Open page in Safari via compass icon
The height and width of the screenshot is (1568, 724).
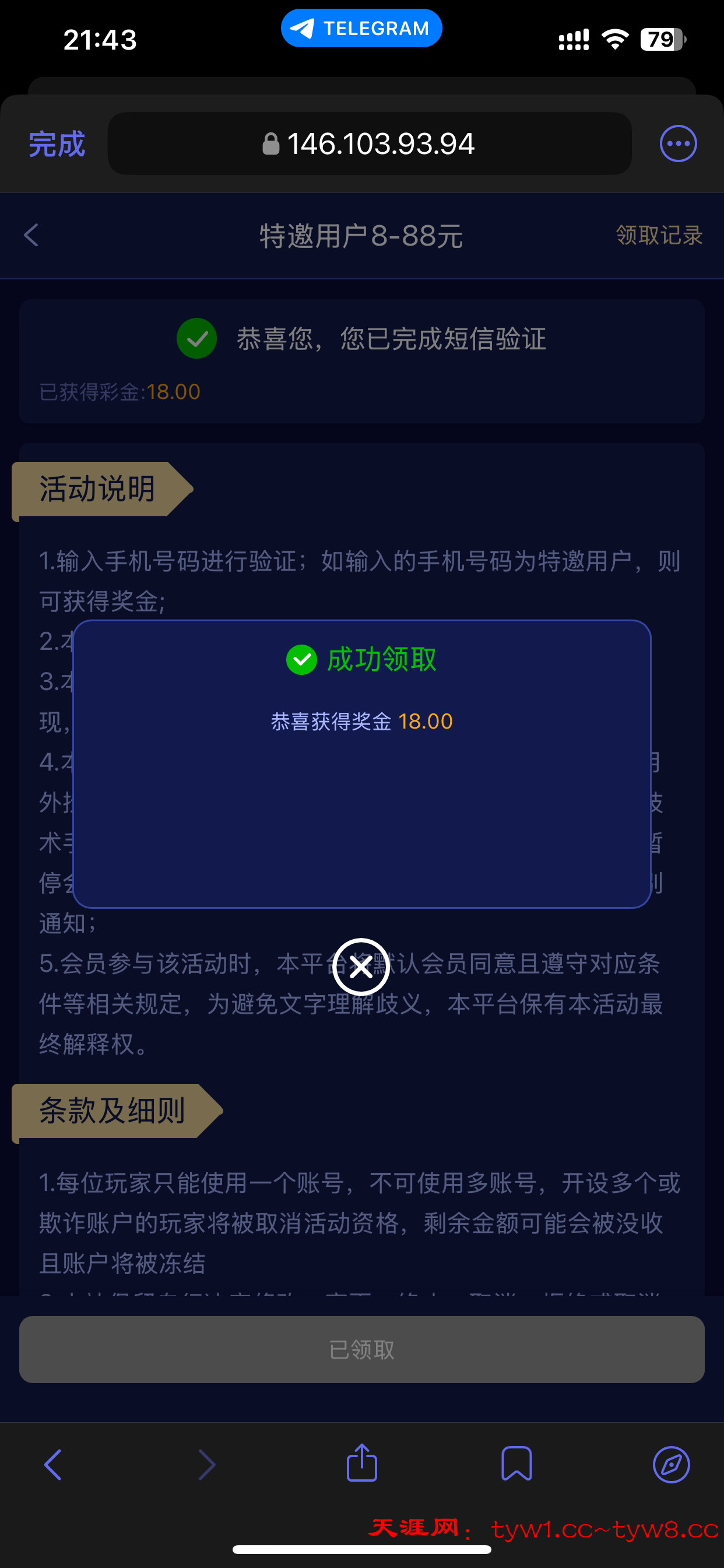(x=671, y=1464)
